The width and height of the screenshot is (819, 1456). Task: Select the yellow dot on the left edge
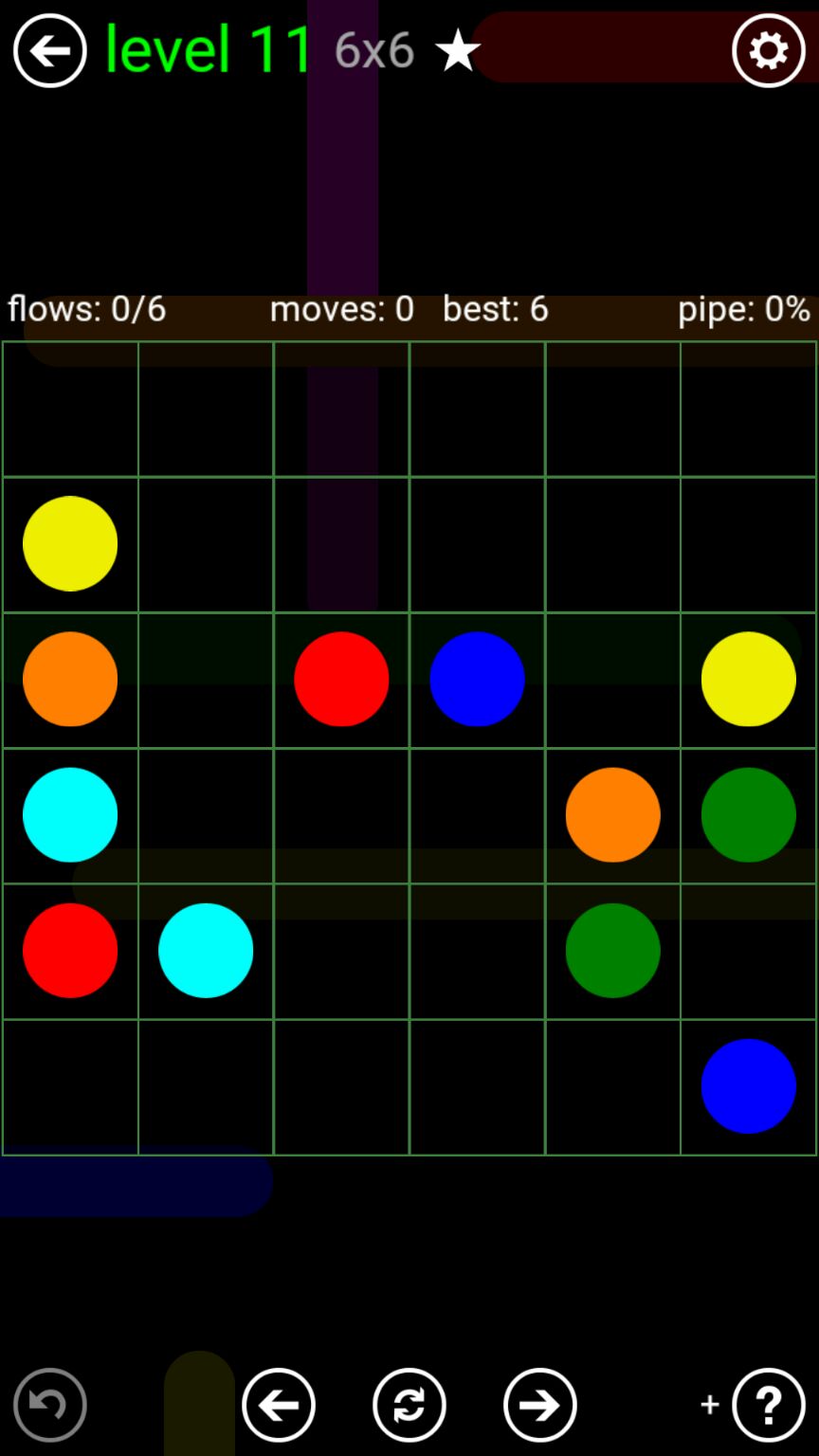tap(70, 543)
